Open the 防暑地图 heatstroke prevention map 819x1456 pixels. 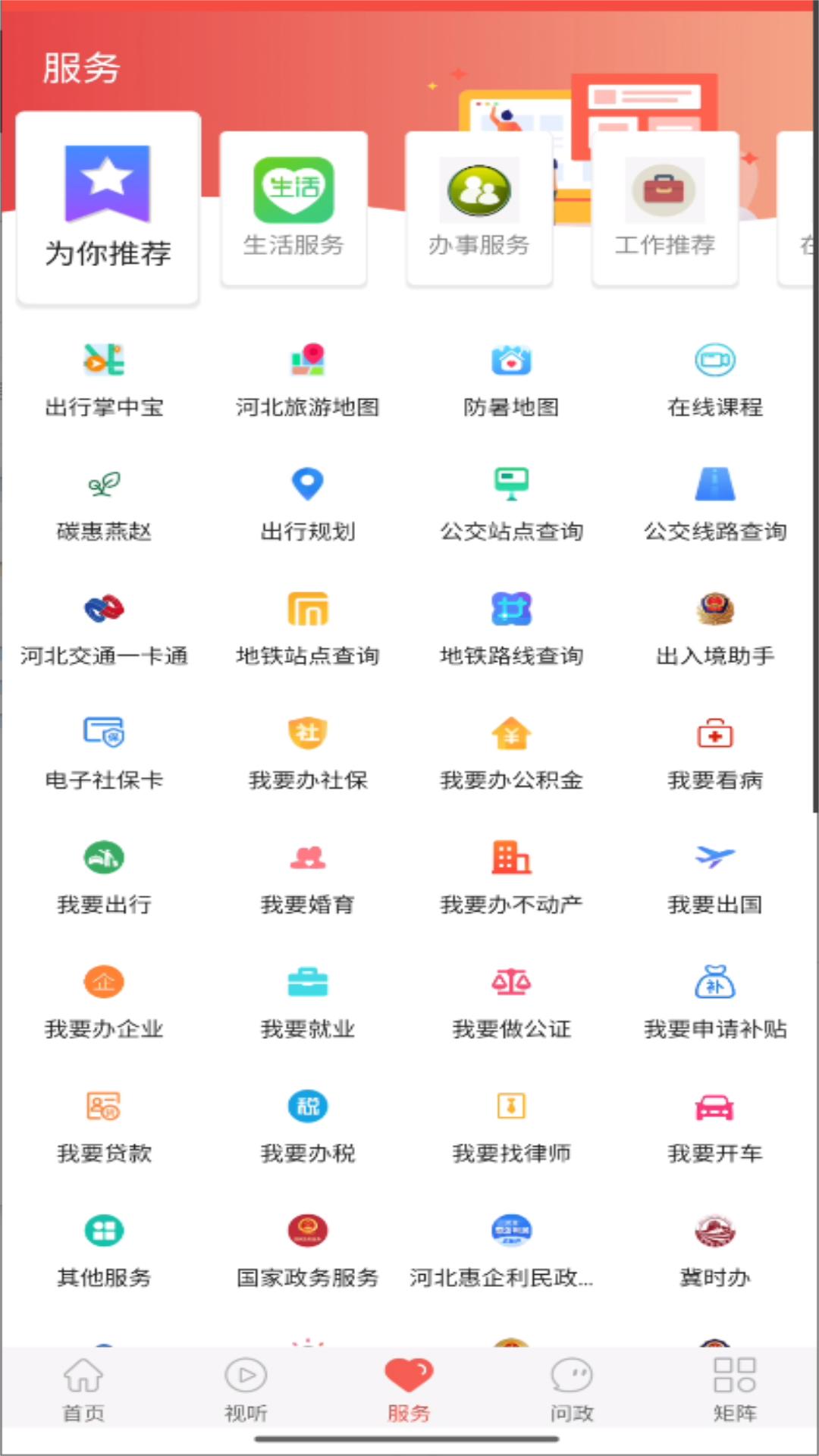pos(512,379)
